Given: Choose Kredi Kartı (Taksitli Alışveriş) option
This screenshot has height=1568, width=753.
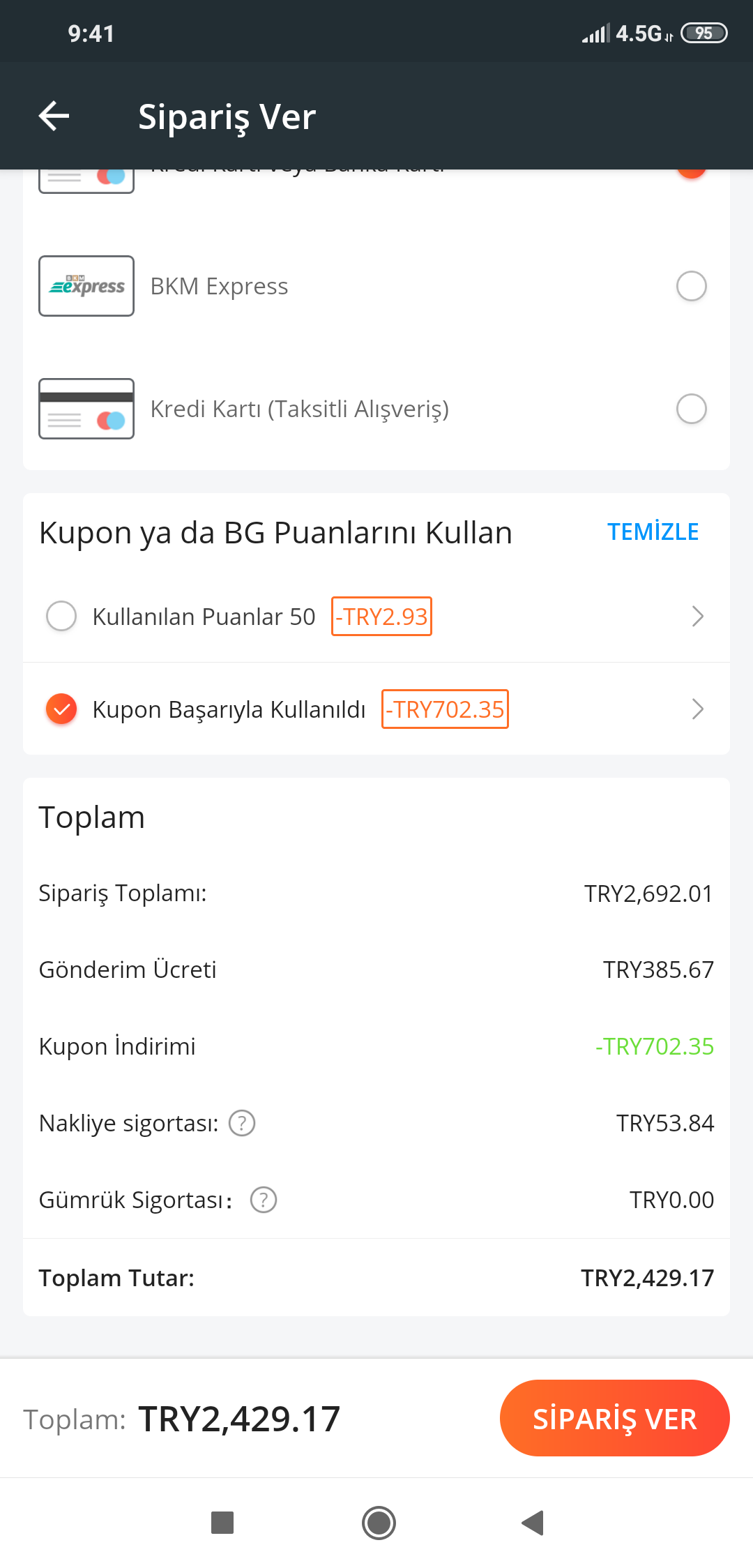Looking at the screenshot, I should point(692,409).
